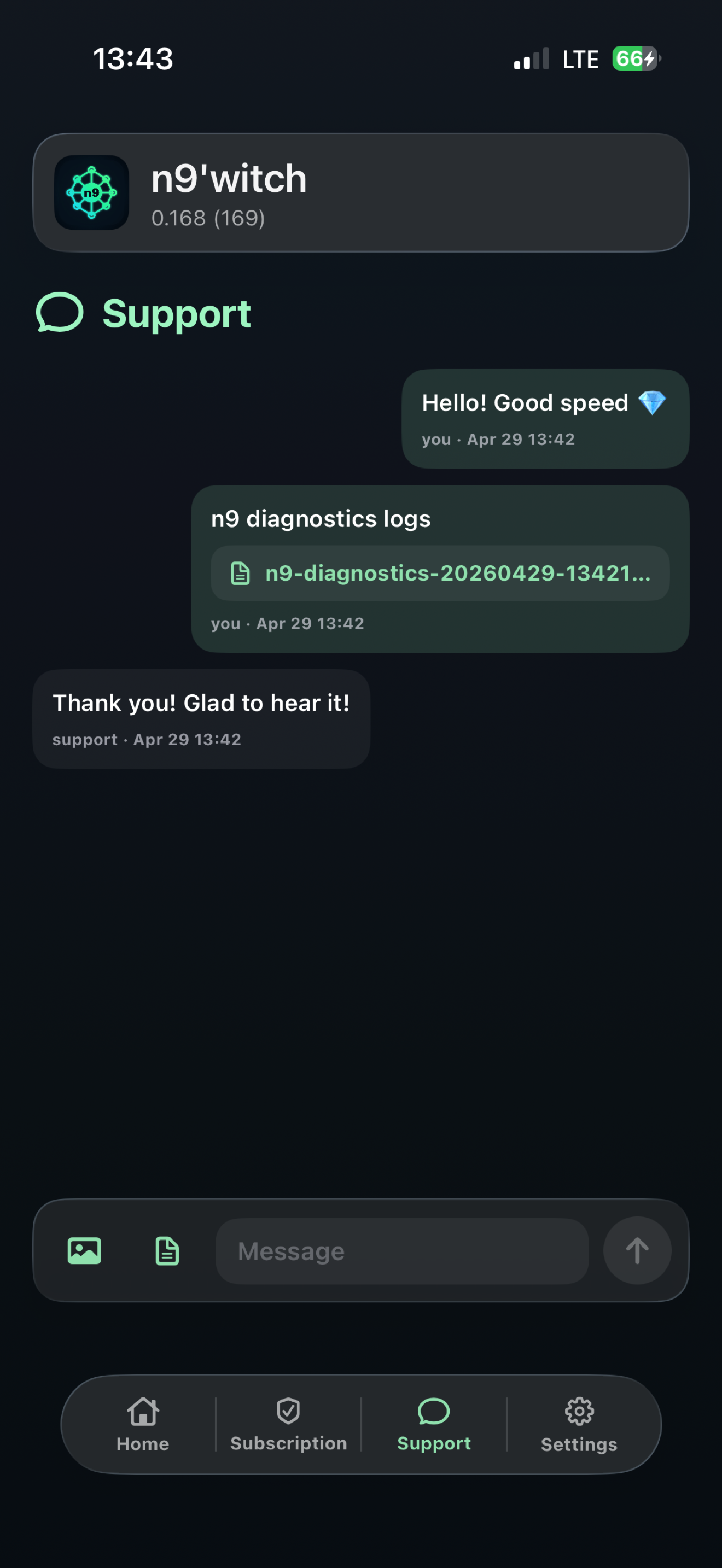The image size is (722, 1568).
Task: Tap the battery indicator in the status bar
Action: (x=635, y=58)
